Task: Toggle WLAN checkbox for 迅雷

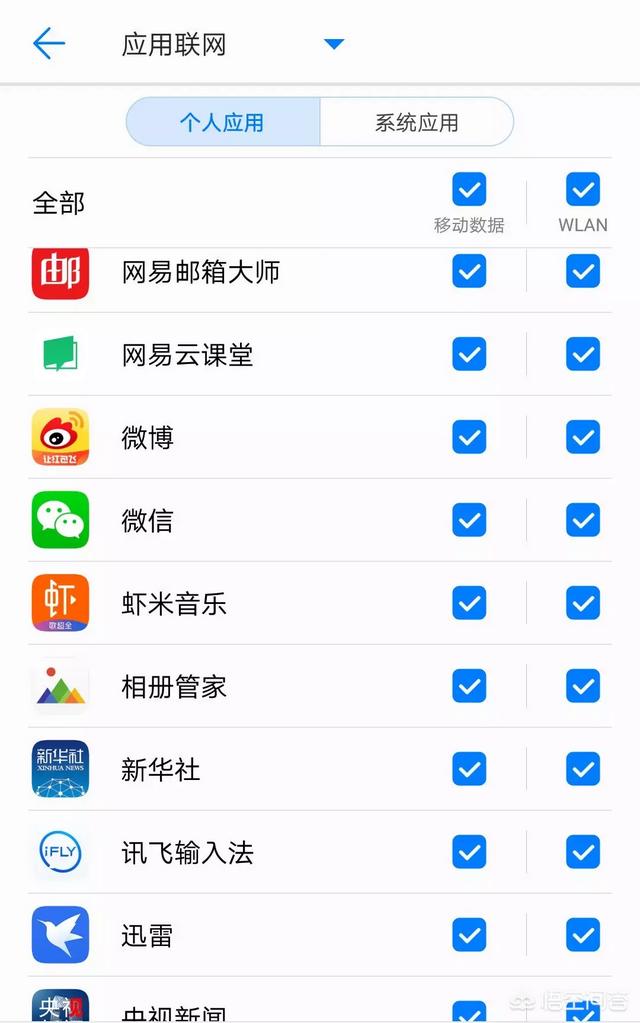Action: (583, 935)
